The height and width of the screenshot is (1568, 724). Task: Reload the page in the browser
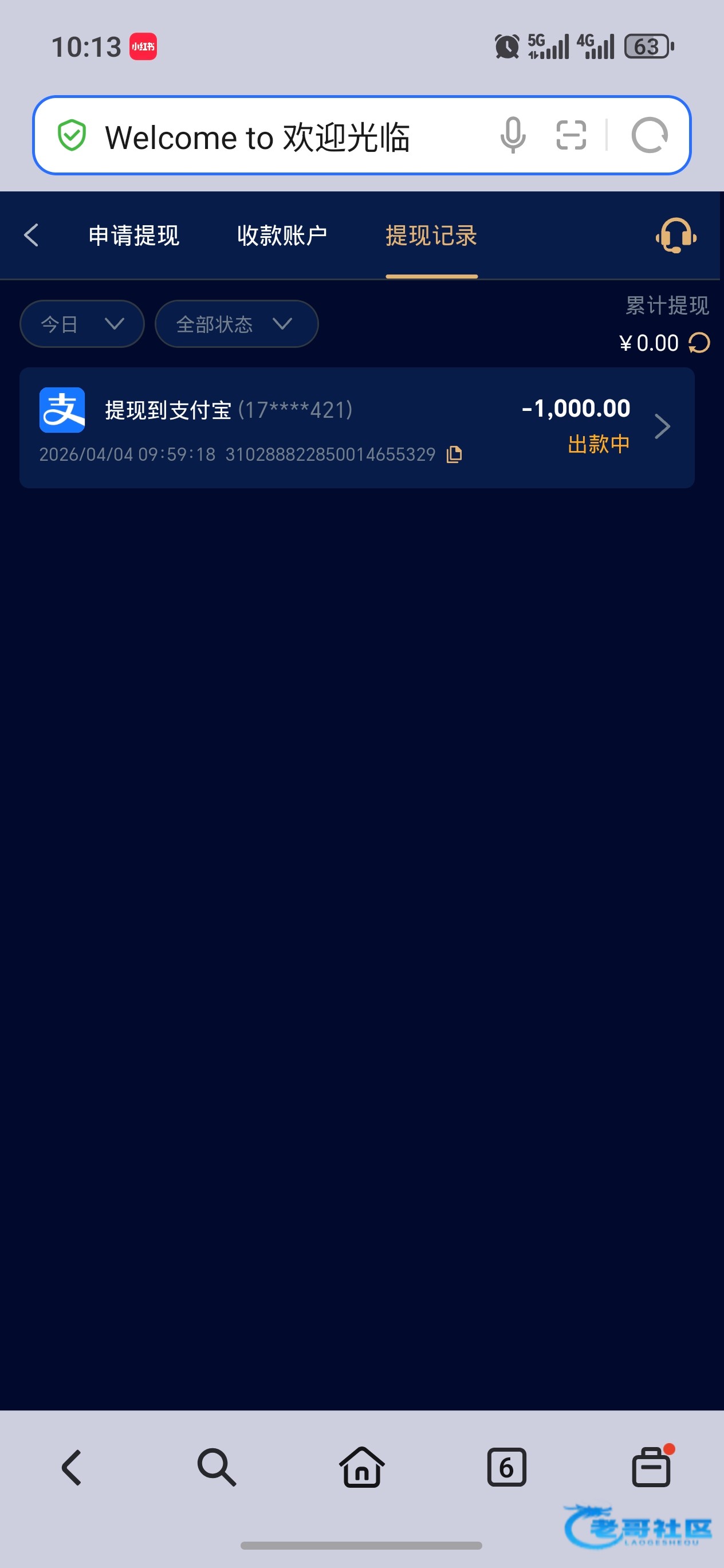pyautogui.click(x=649, y=135)
